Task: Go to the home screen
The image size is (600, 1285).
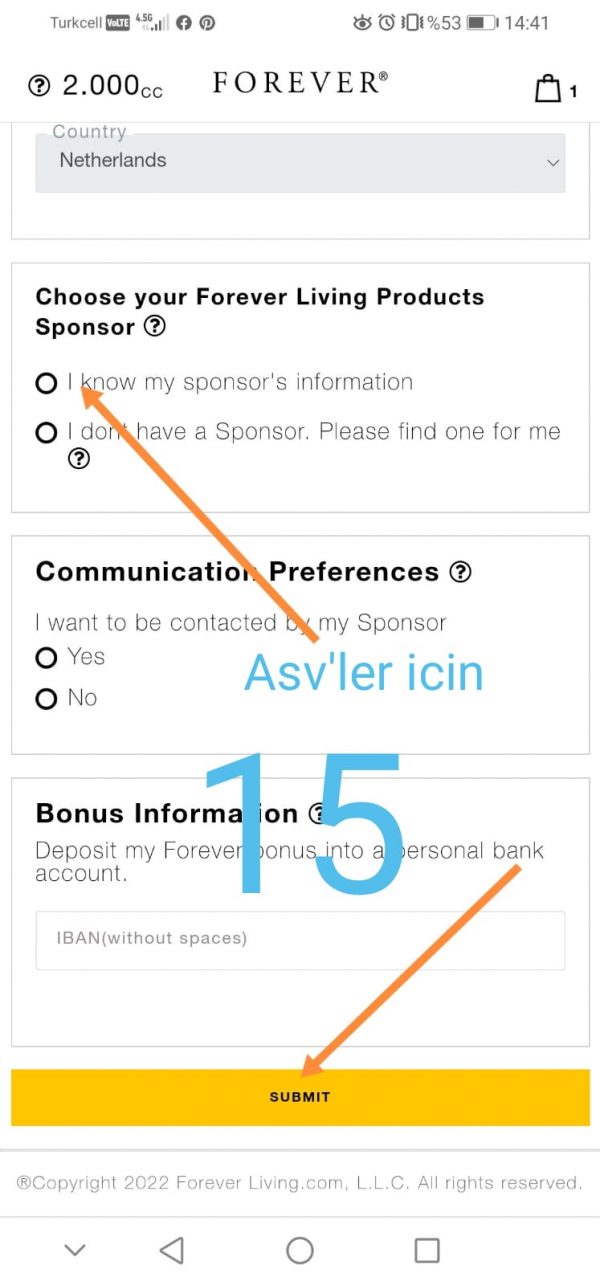Action: pyautogui.click(x=300, y=1249)
